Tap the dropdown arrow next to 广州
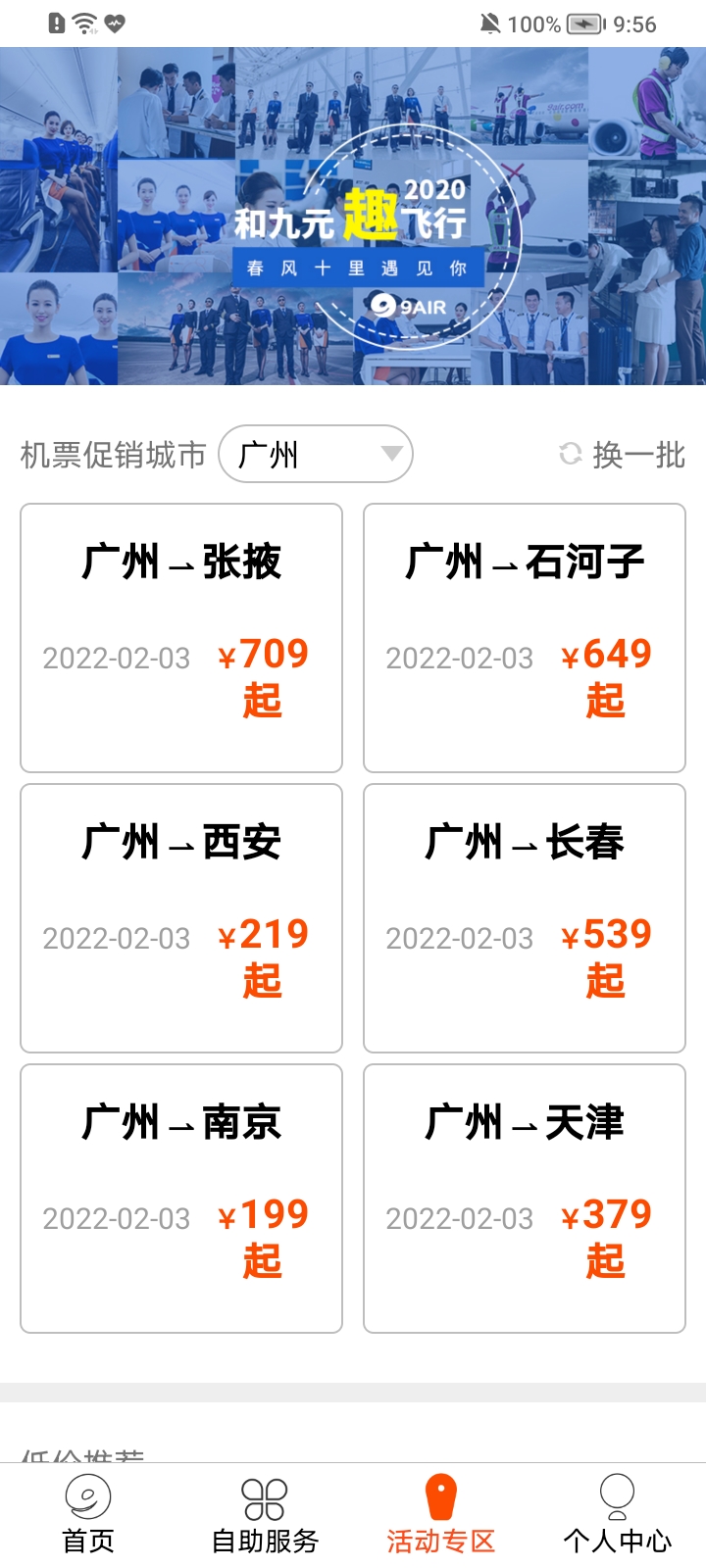The width and height of the screenshot is (706, 1568). (x=391, y=455)
